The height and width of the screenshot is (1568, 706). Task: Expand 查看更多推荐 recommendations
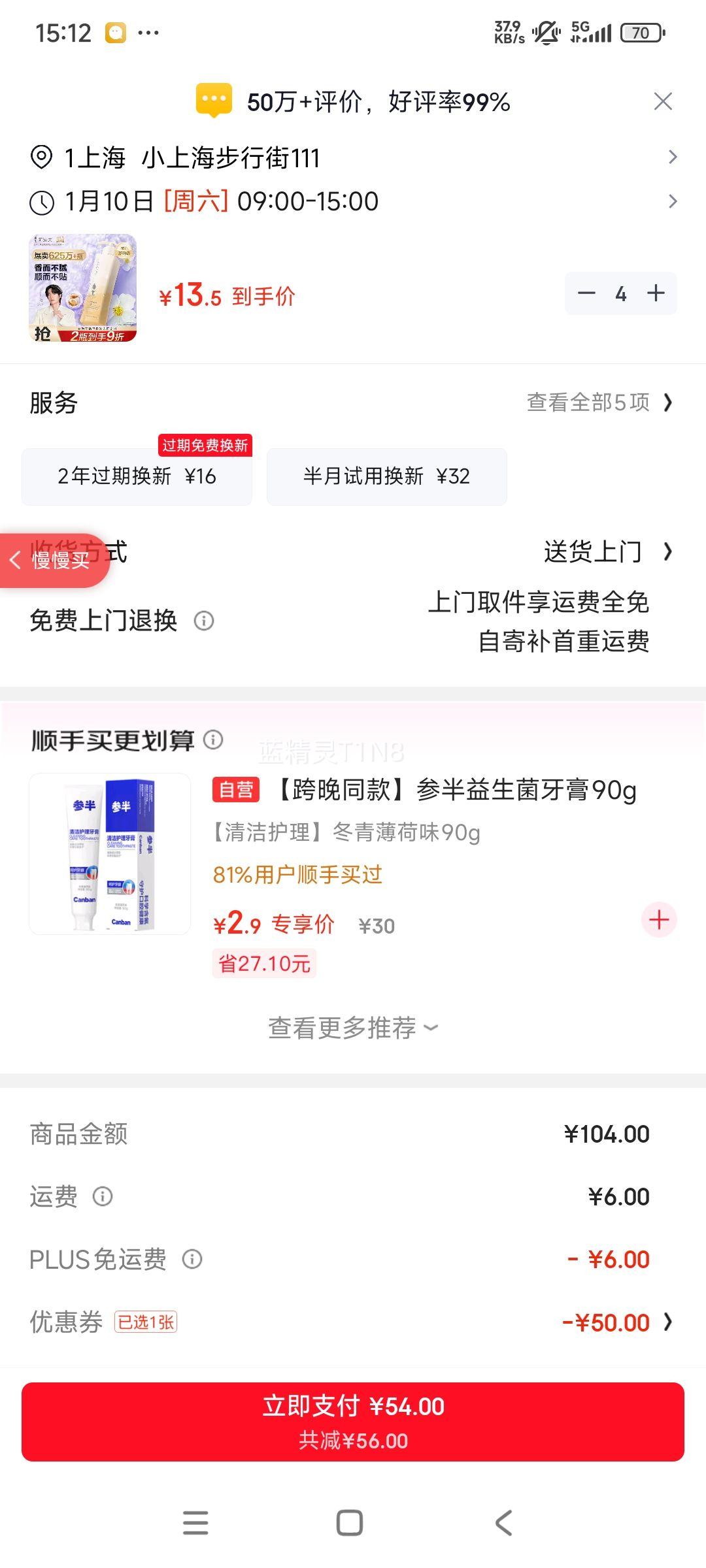pyautogui.click(x=352, y=1027)
